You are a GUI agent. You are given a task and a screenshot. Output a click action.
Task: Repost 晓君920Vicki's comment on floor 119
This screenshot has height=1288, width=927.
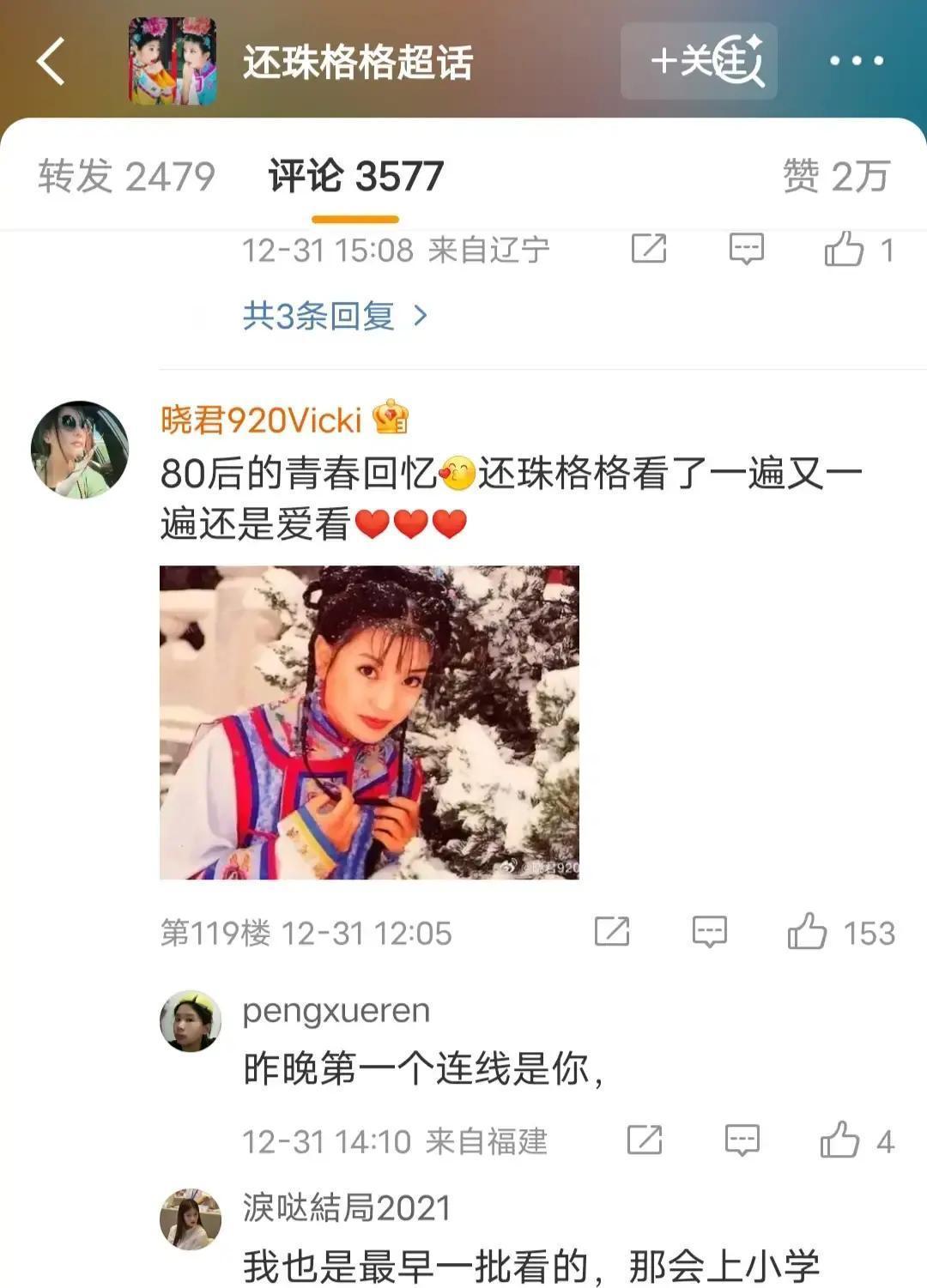pos(612,931)
